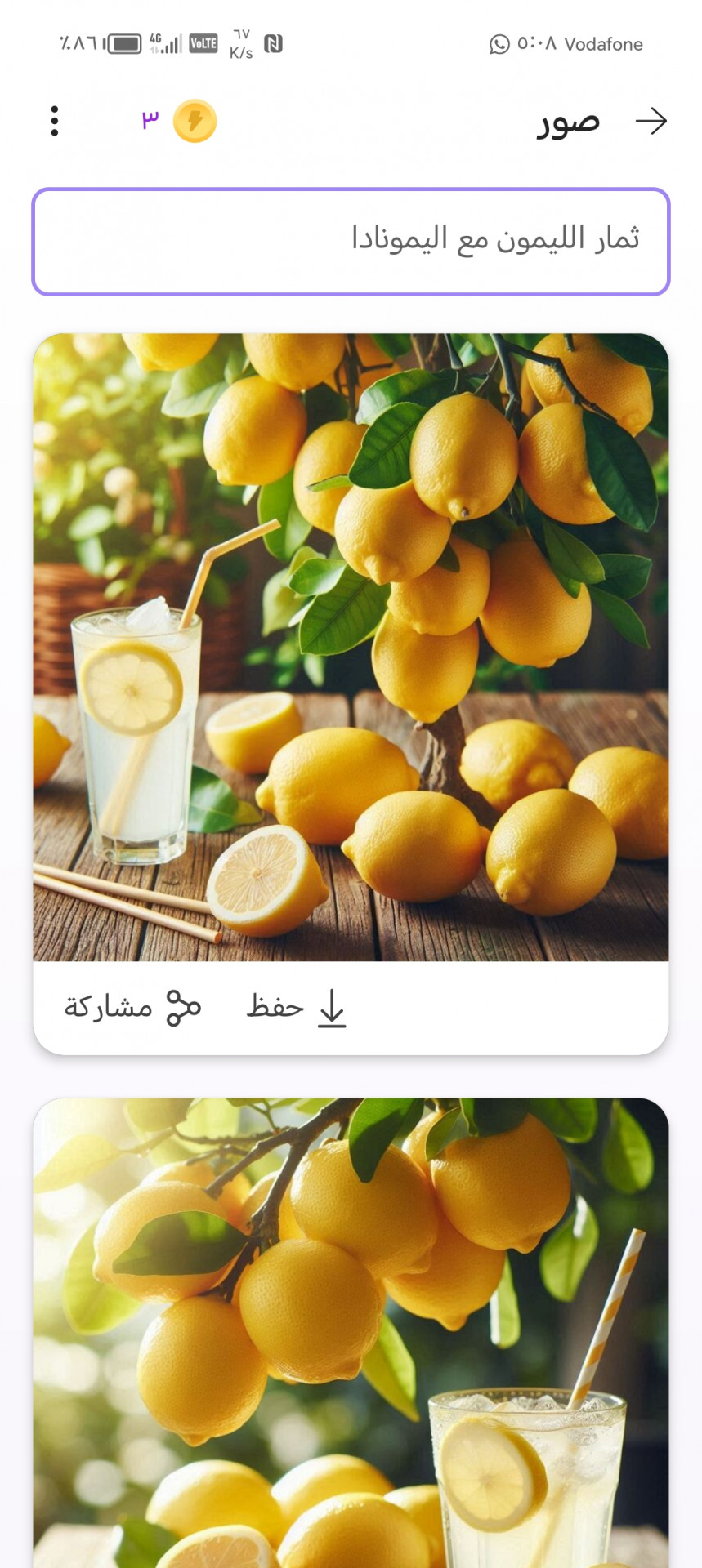The image size is (702, 1568).
Task: Open the second generated lemonade image
Action: click(x=351, y=1331)
